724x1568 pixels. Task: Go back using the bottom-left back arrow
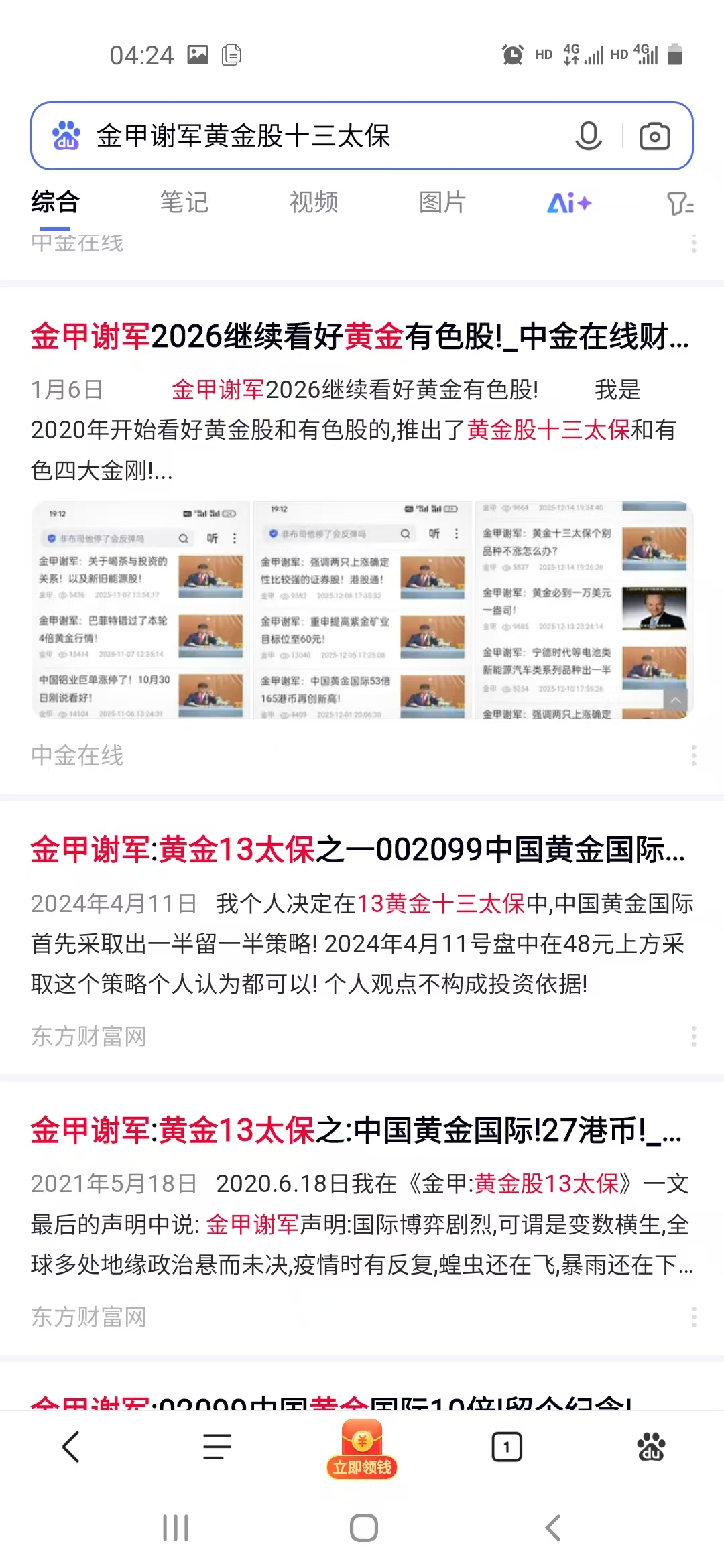[71, 1445]
